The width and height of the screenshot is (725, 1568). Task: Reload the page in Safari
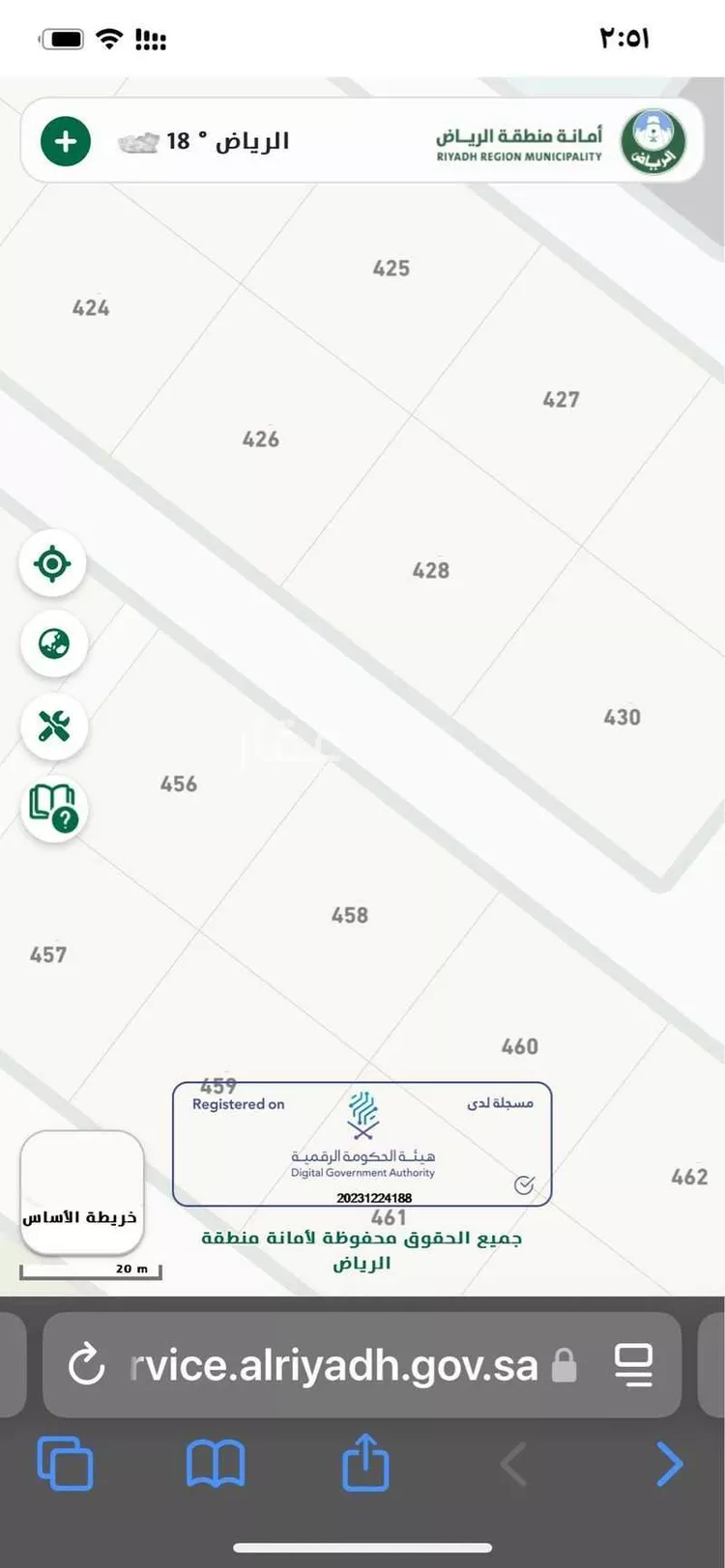pyautogui.click(x=86, y=1365)
